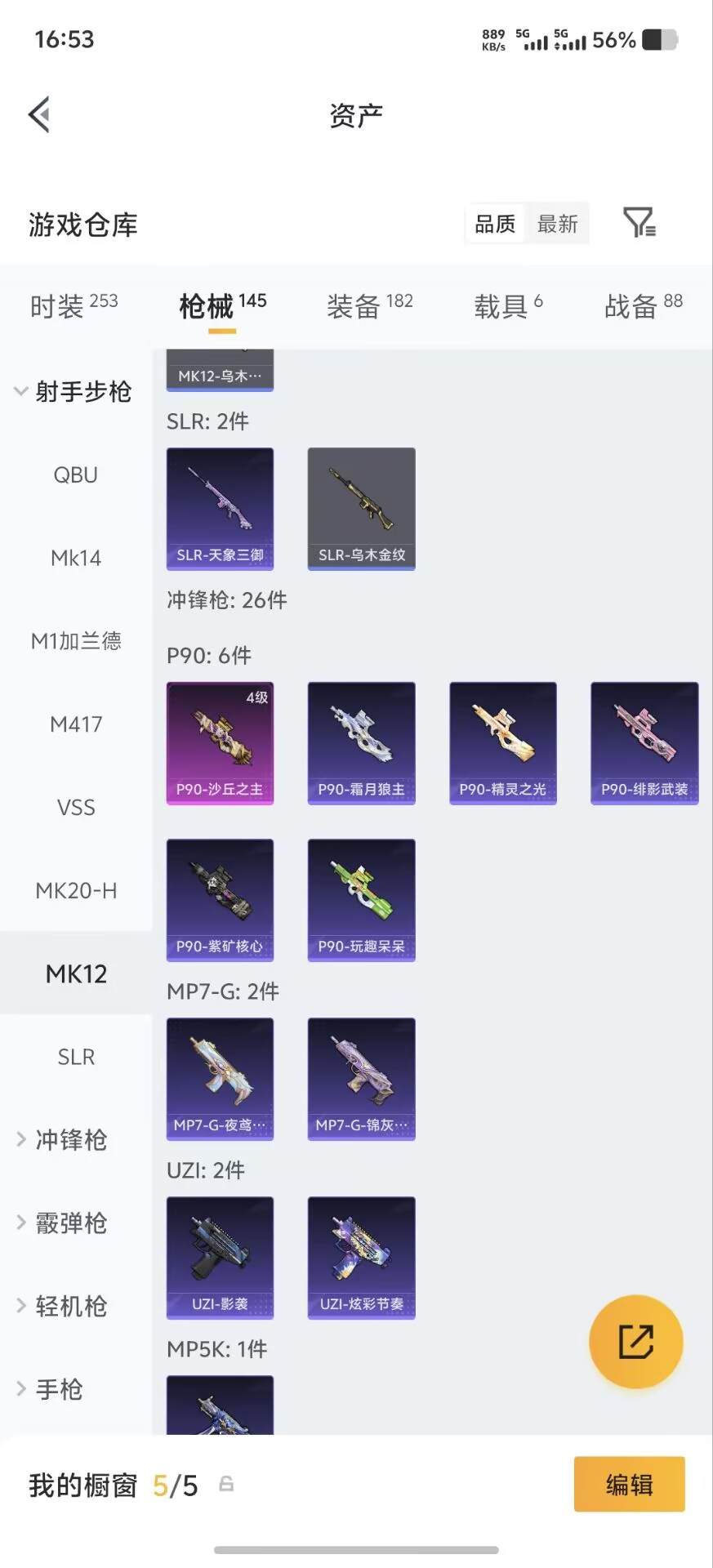Sort items by 品质
Viewport: 713px width, 1568px height.
point(496,224)
